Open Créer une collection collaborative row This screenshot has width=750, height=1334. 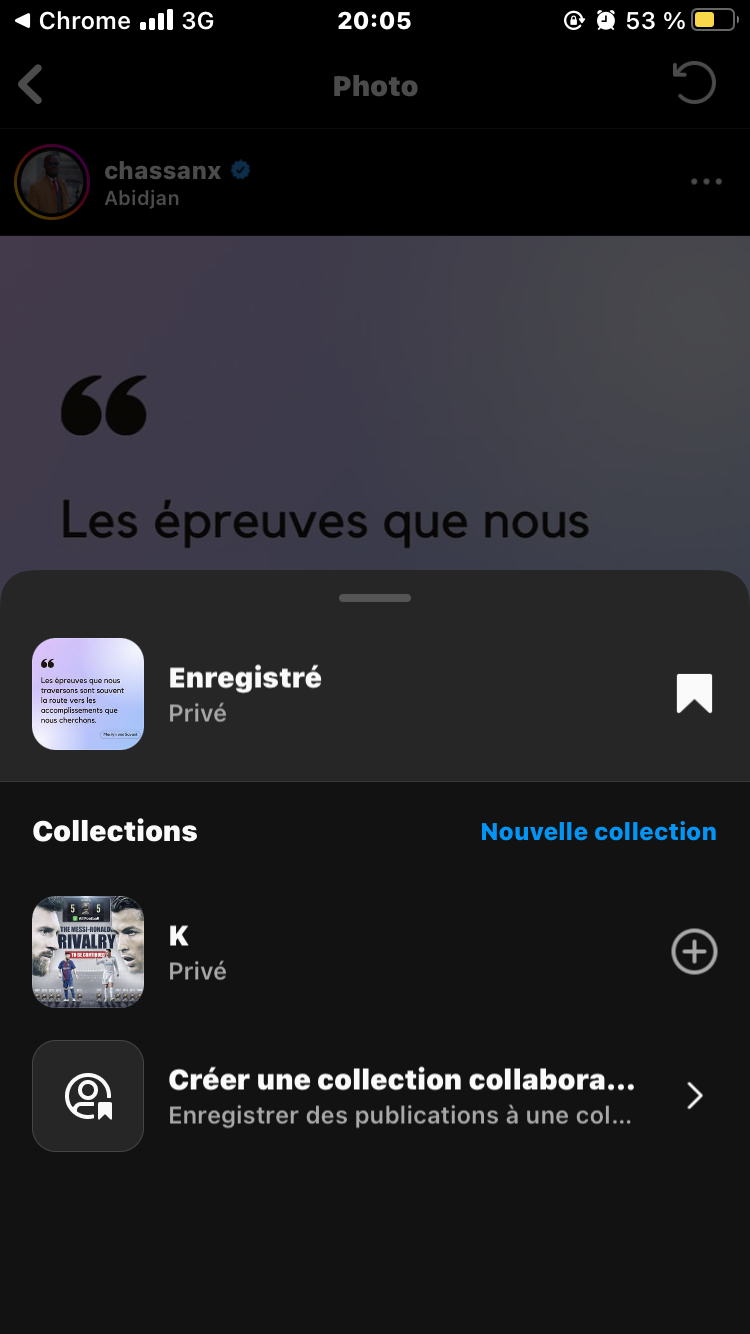[400, 1096]
